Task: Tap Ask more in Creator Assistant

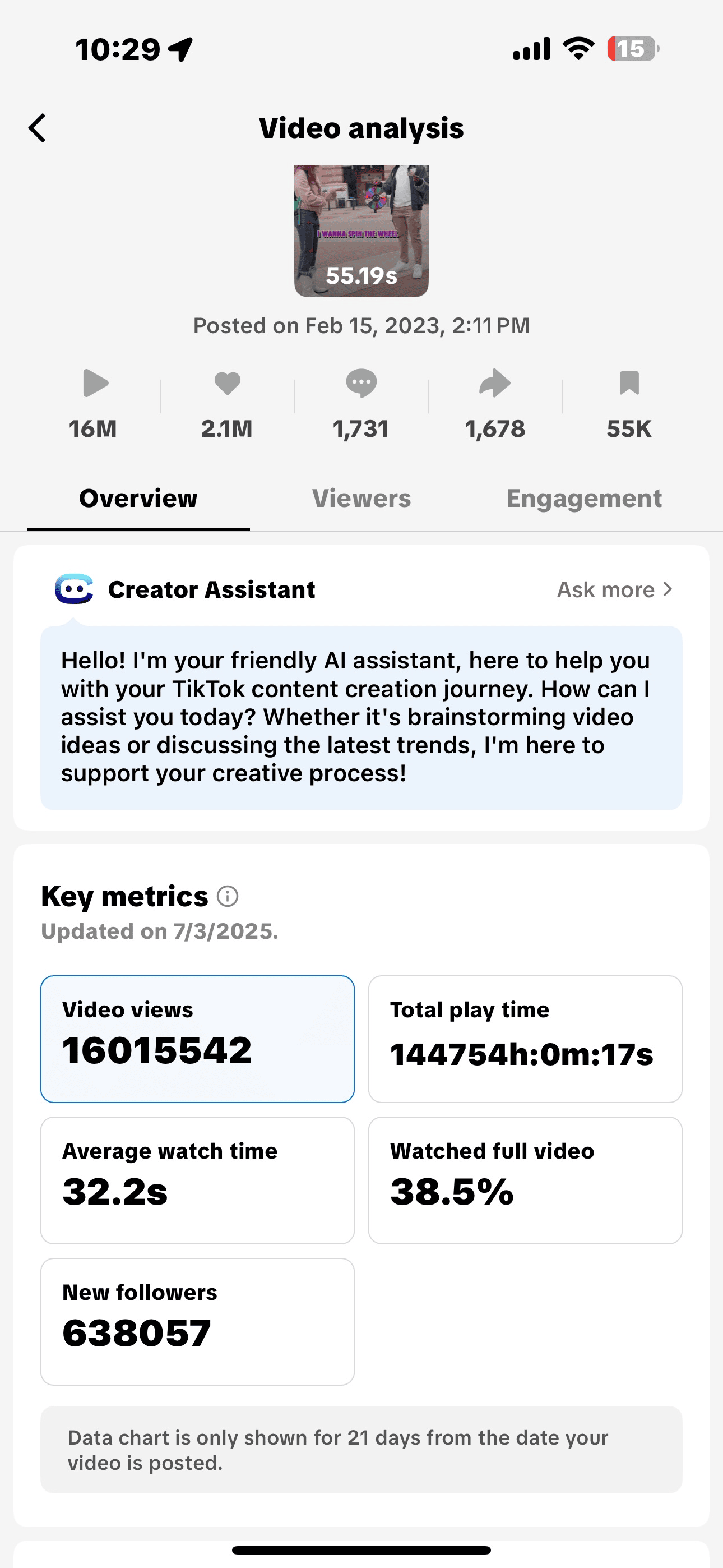Action: tap(614, 589)
